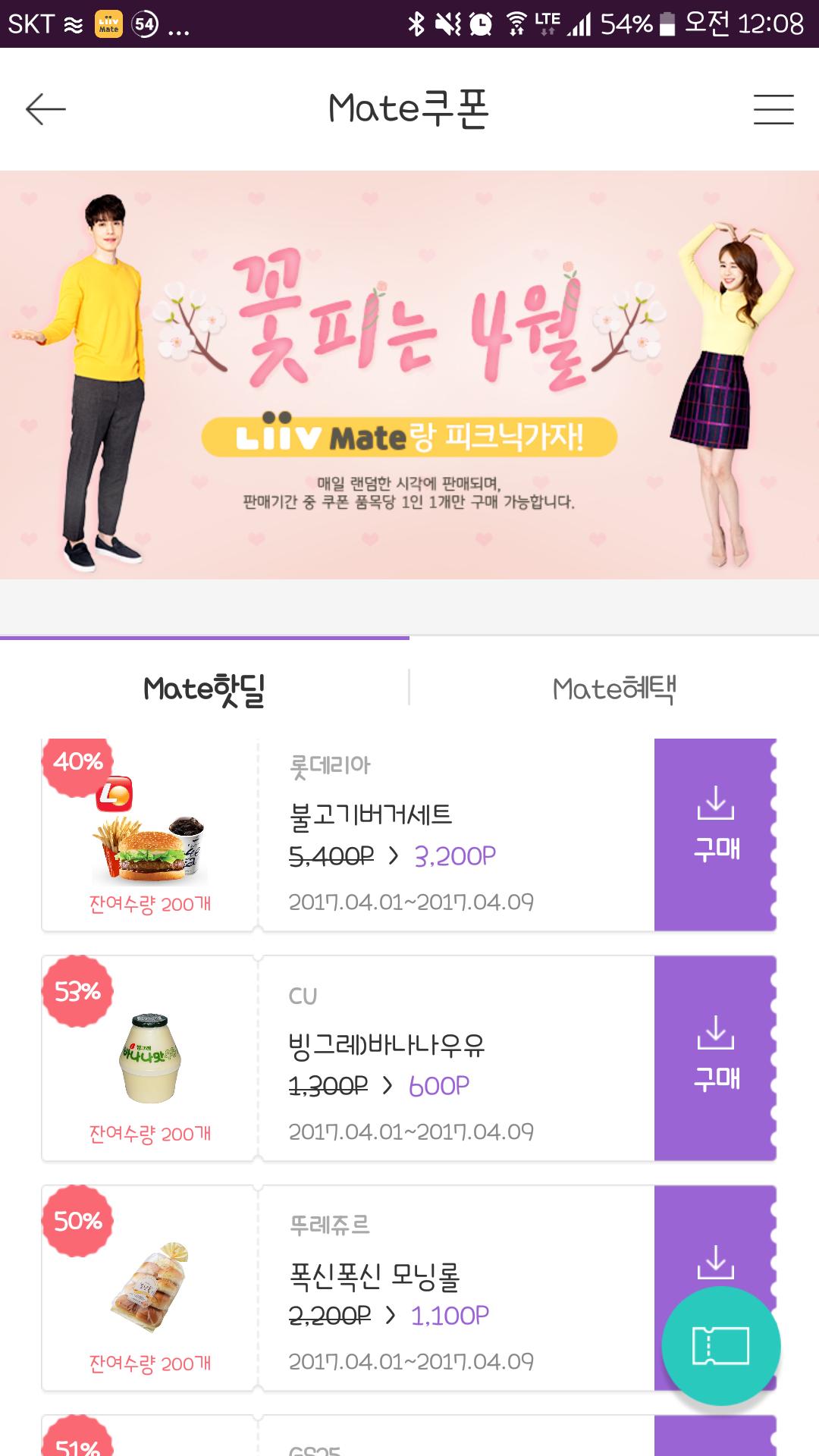Go back using the top-left arrow
The image size is (819, 1456).
click(45, 109)
